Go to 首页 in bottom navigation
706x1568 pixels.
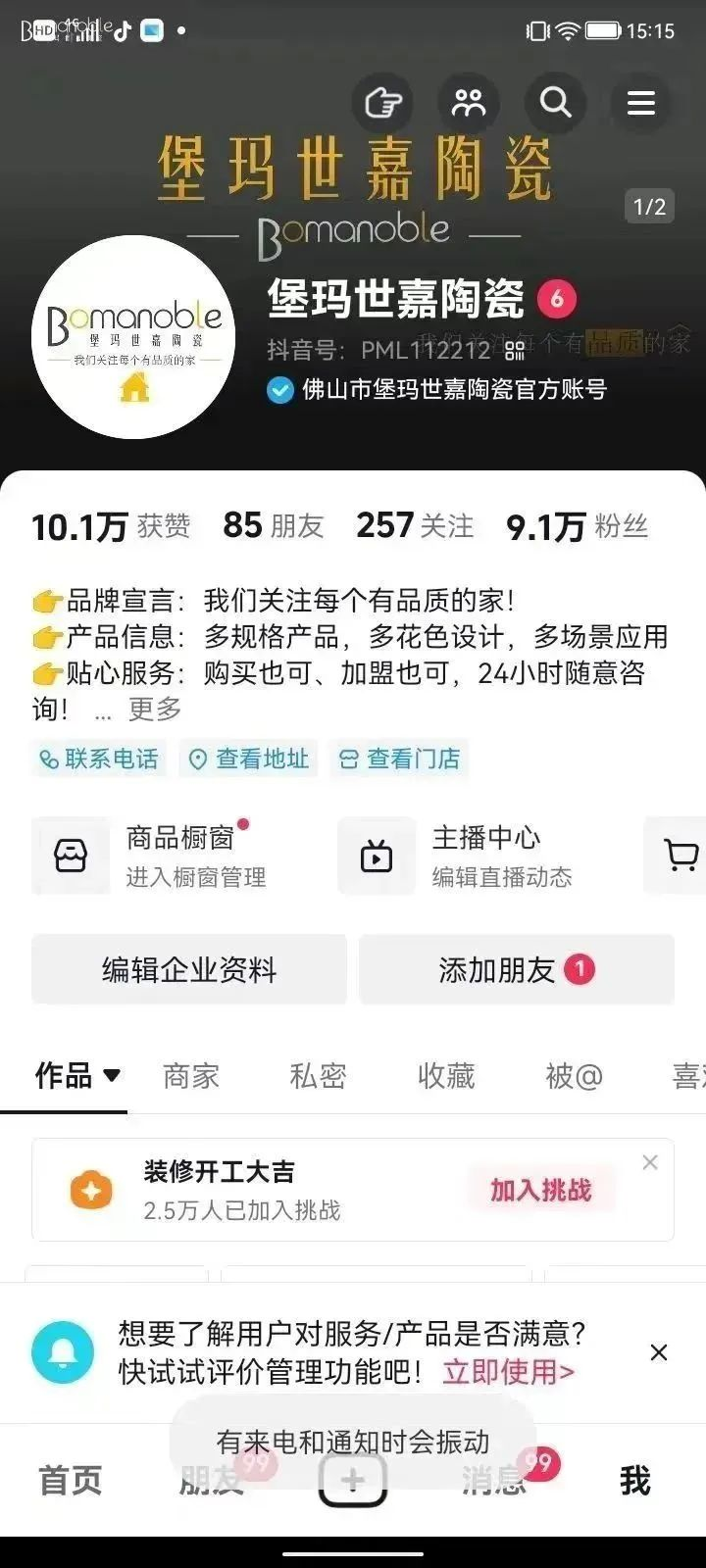(x=70, y=1480)
